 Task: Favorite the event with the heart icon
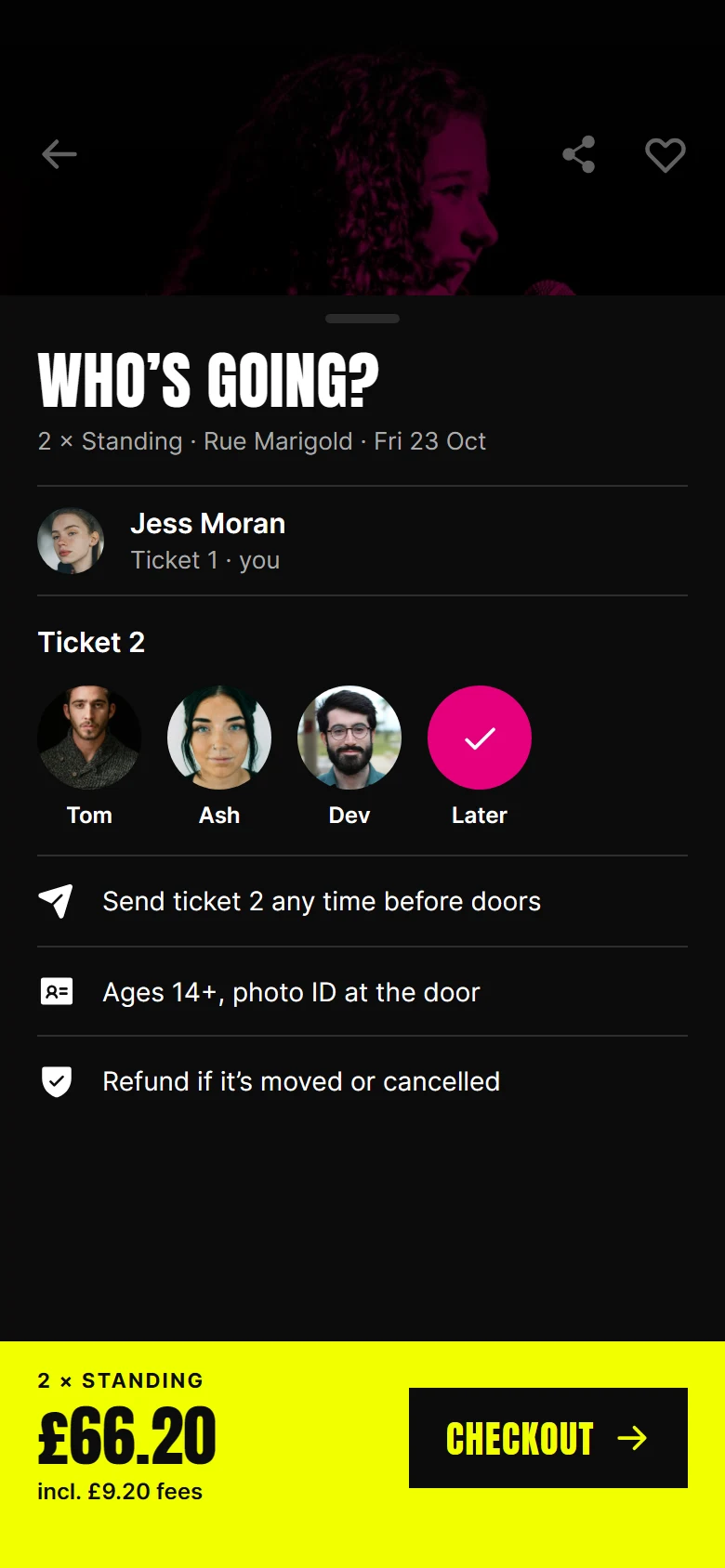[666, 154]
